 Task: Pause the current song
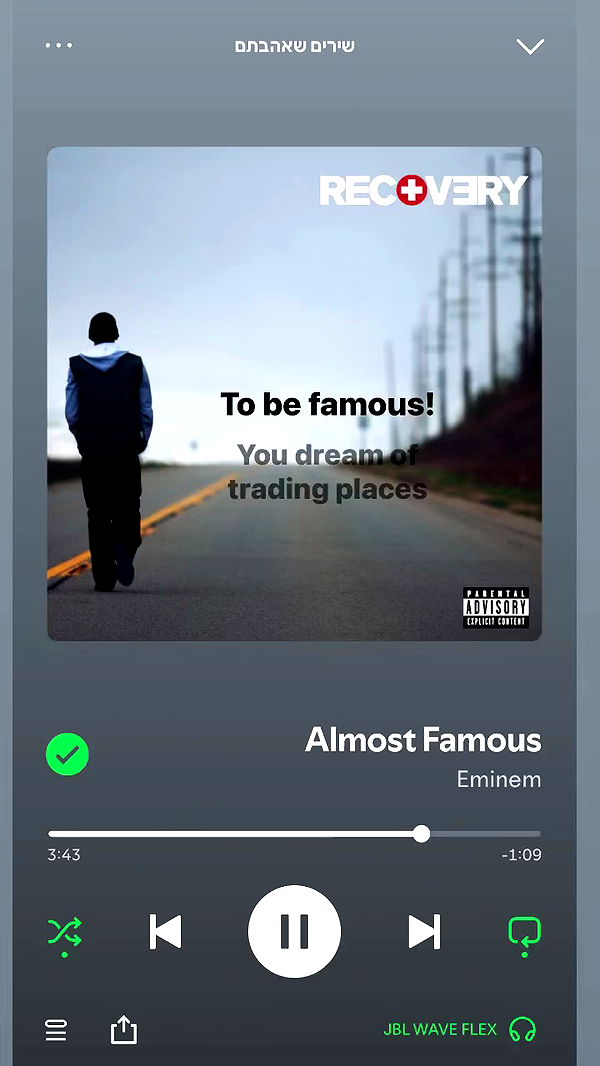coord(294,931)
